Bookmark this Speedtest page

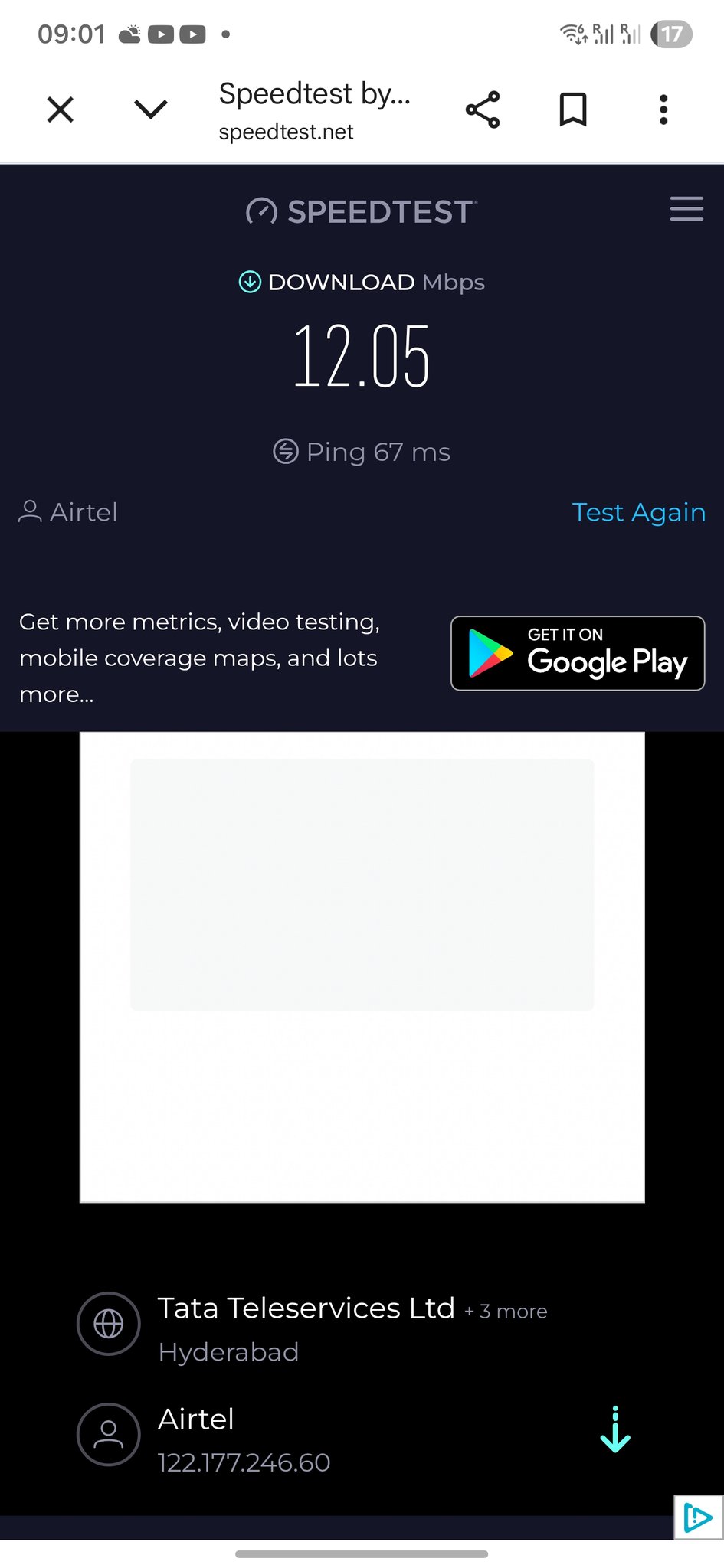[x=573, y=109]
